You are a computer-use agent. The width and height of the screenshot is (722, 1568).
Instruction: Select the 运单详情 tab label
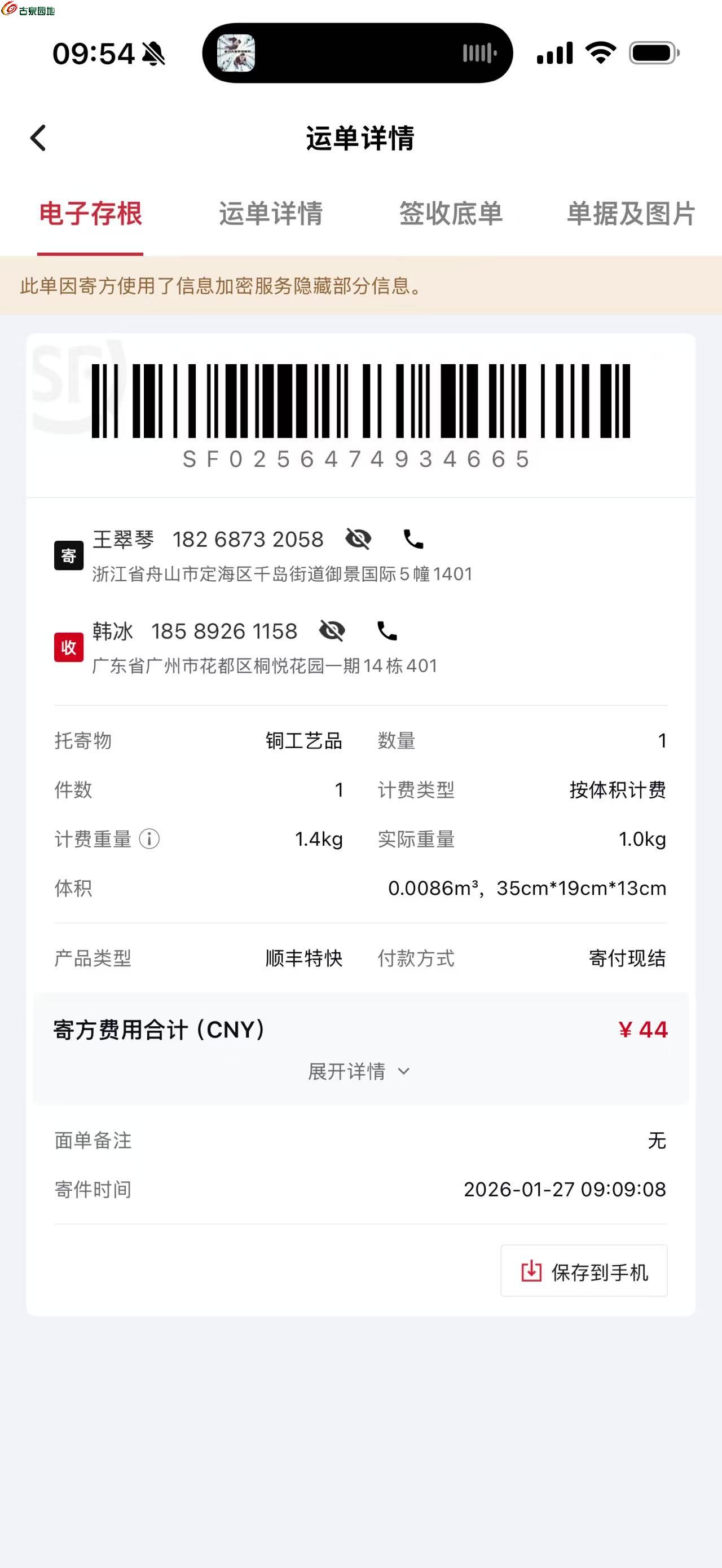coord(270,215)
